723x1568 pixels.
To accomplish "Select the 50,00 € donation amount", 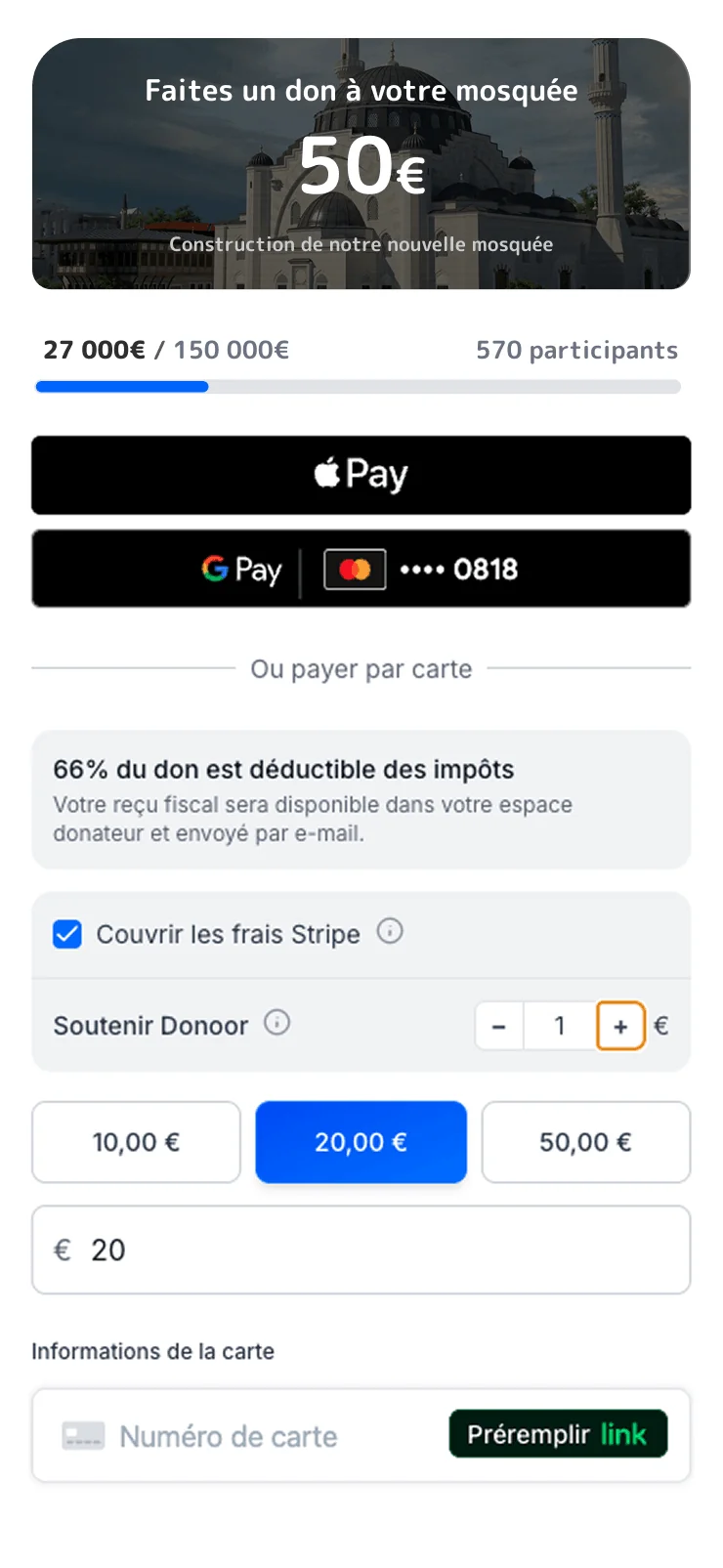I will (586, 1141).
